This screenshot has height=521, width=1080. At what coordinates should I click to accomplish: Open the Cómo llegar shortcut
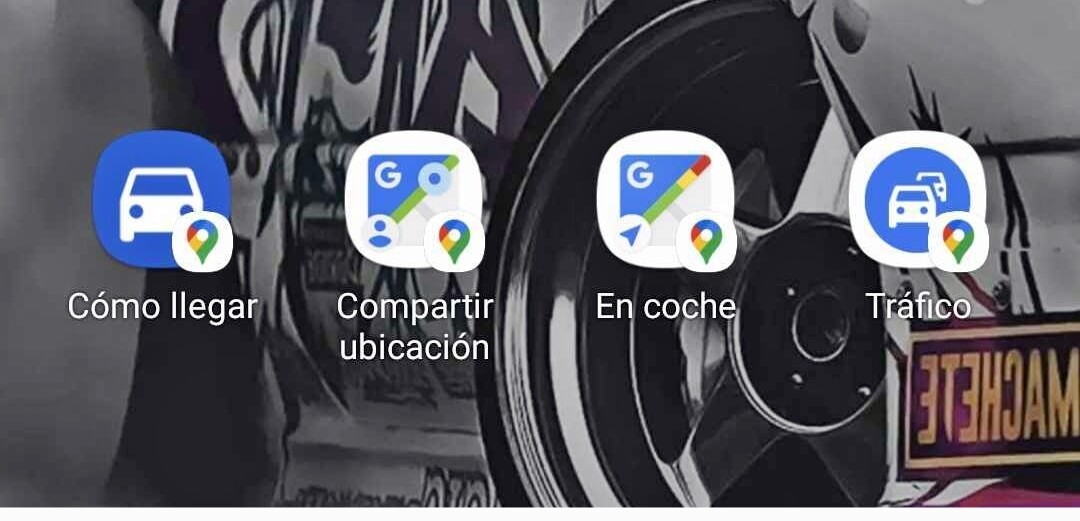pyautogui.click(x=161, y=200)
